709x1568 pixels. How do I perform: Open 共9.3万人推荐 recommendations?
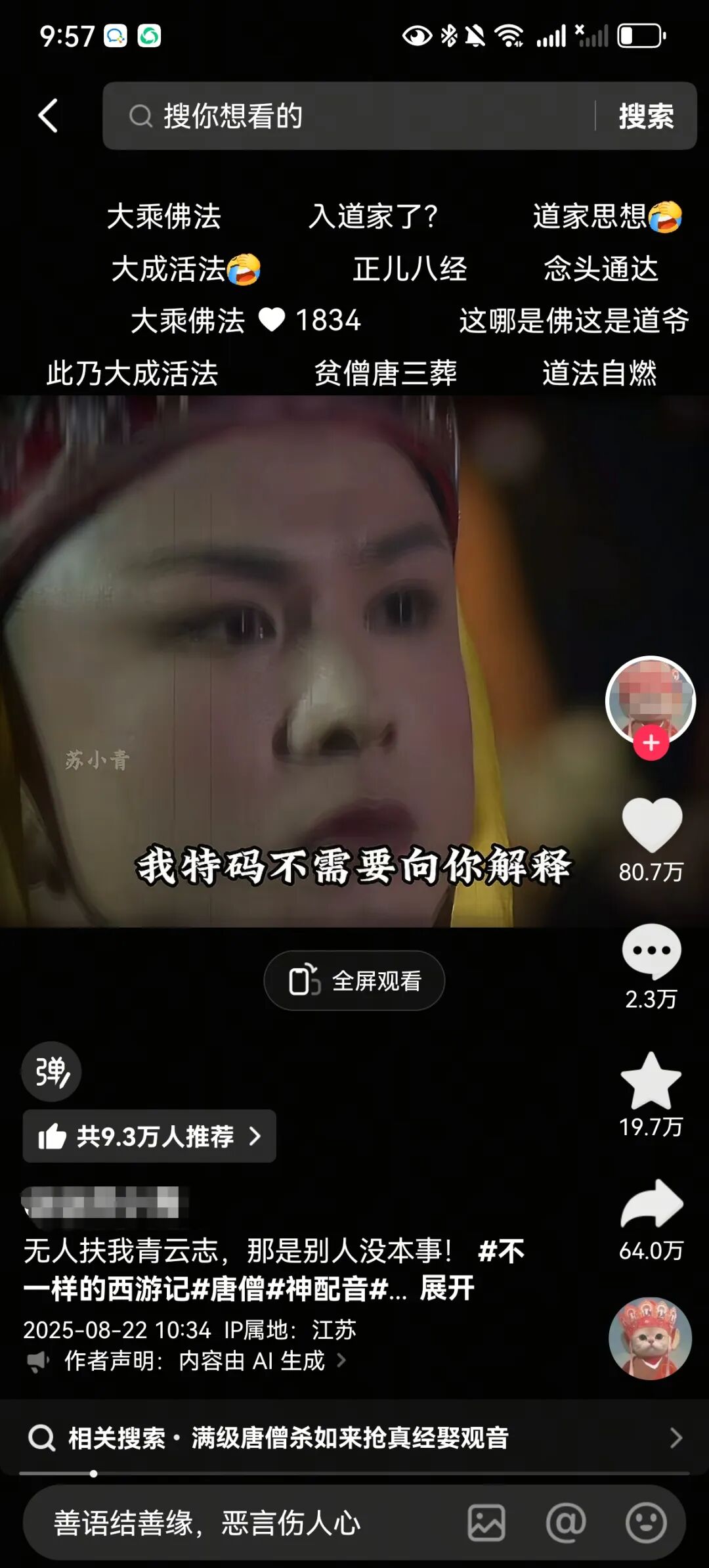150,1136
